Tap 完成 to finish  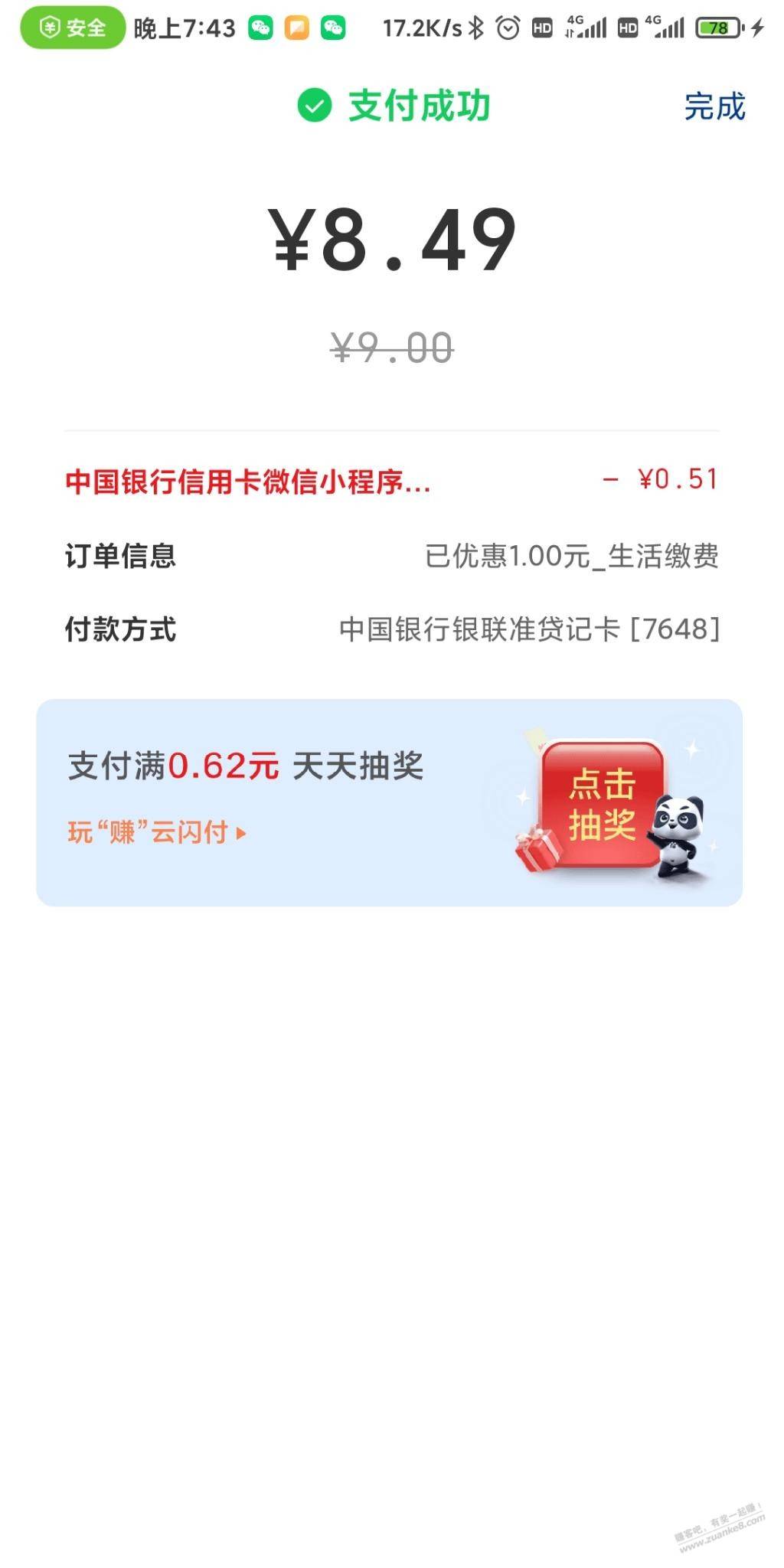714,106
